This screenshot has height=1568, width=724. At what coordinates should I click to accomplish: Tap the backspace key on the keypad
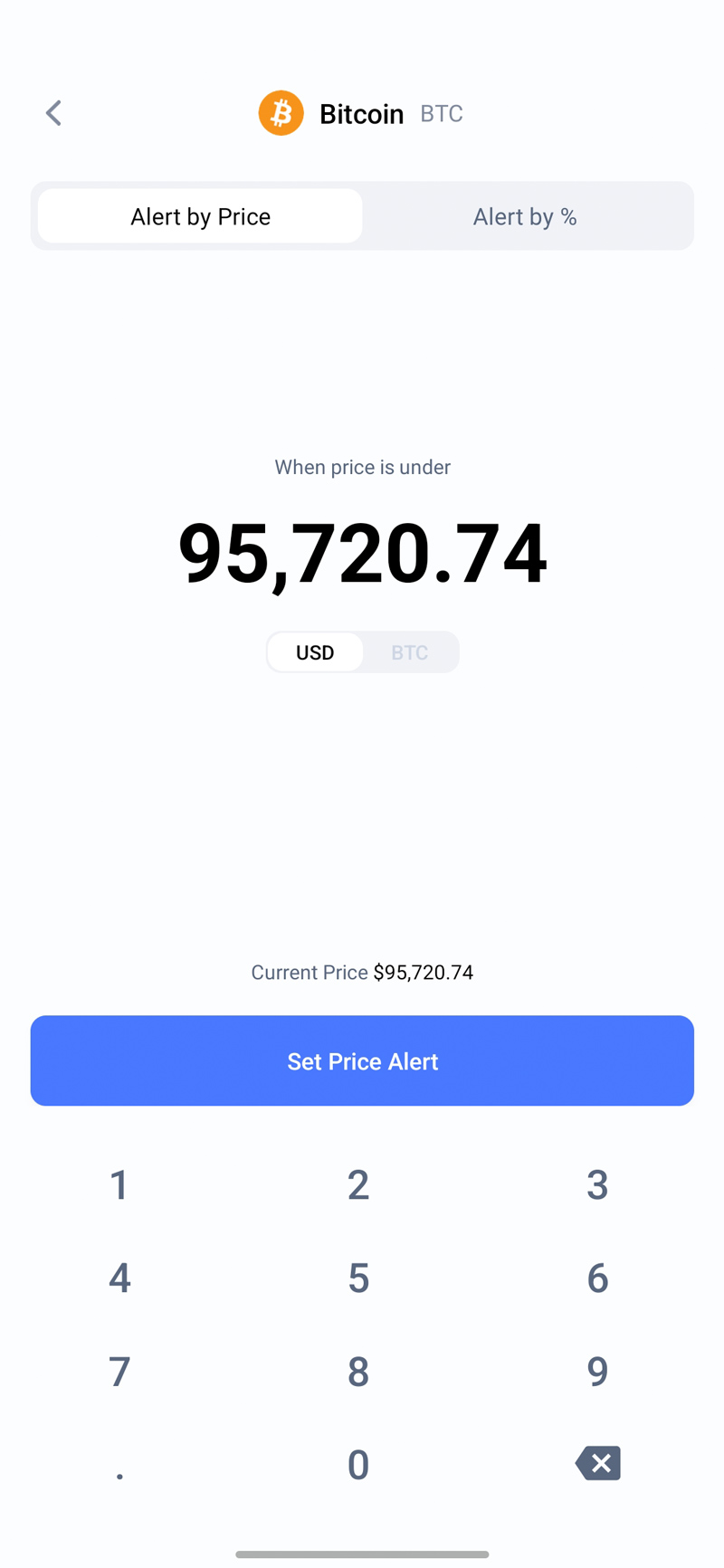(597, 1463)
